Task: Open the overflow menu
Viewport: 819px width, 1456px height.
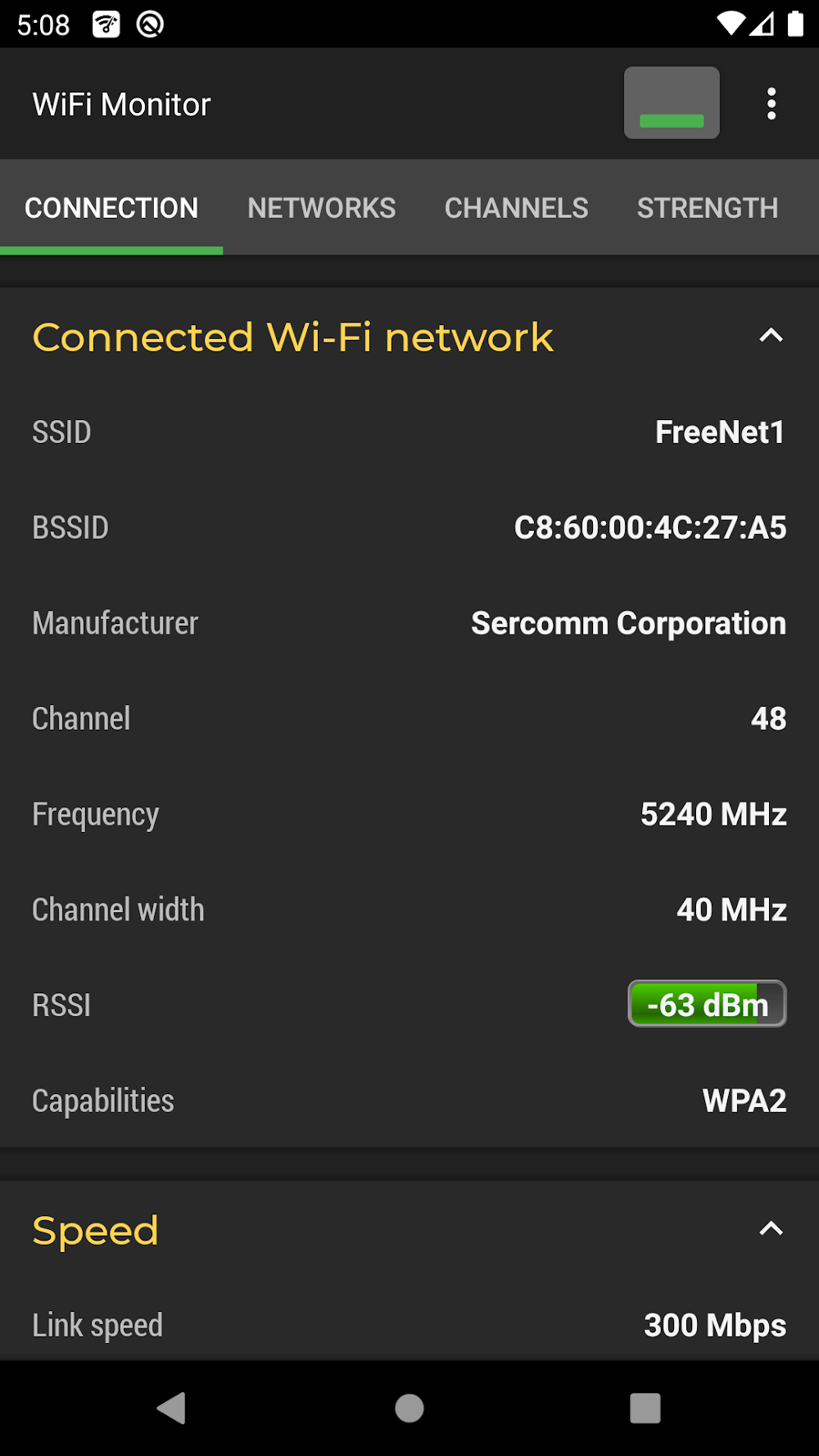Action: 771,104
